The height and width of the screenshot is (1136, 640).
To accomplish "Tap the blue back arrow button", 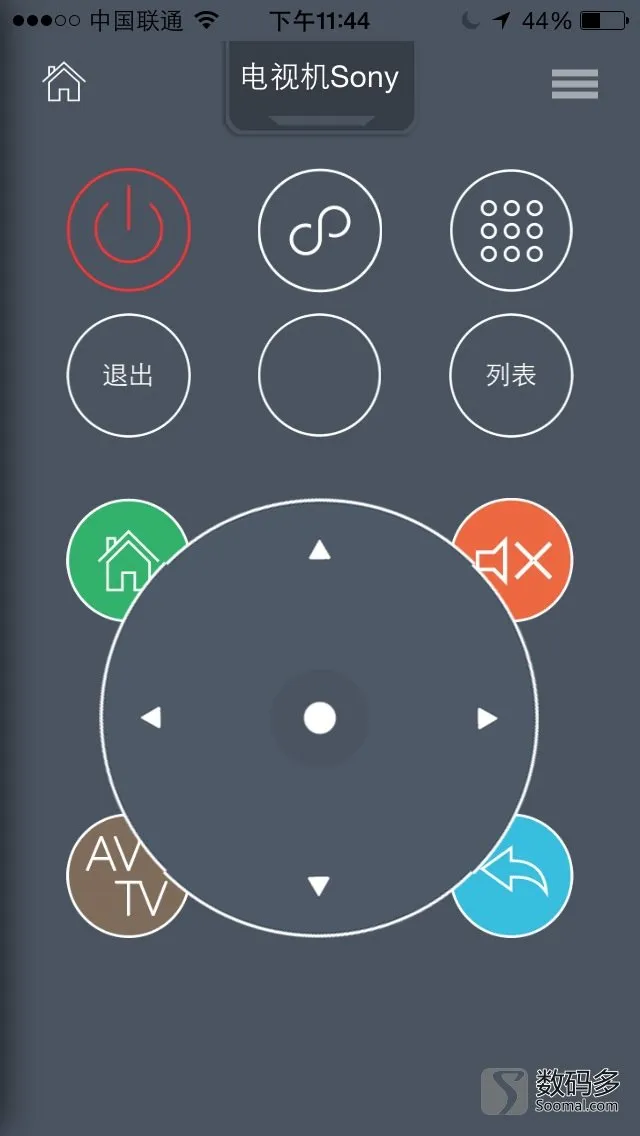I will click(x=525, y=880).
